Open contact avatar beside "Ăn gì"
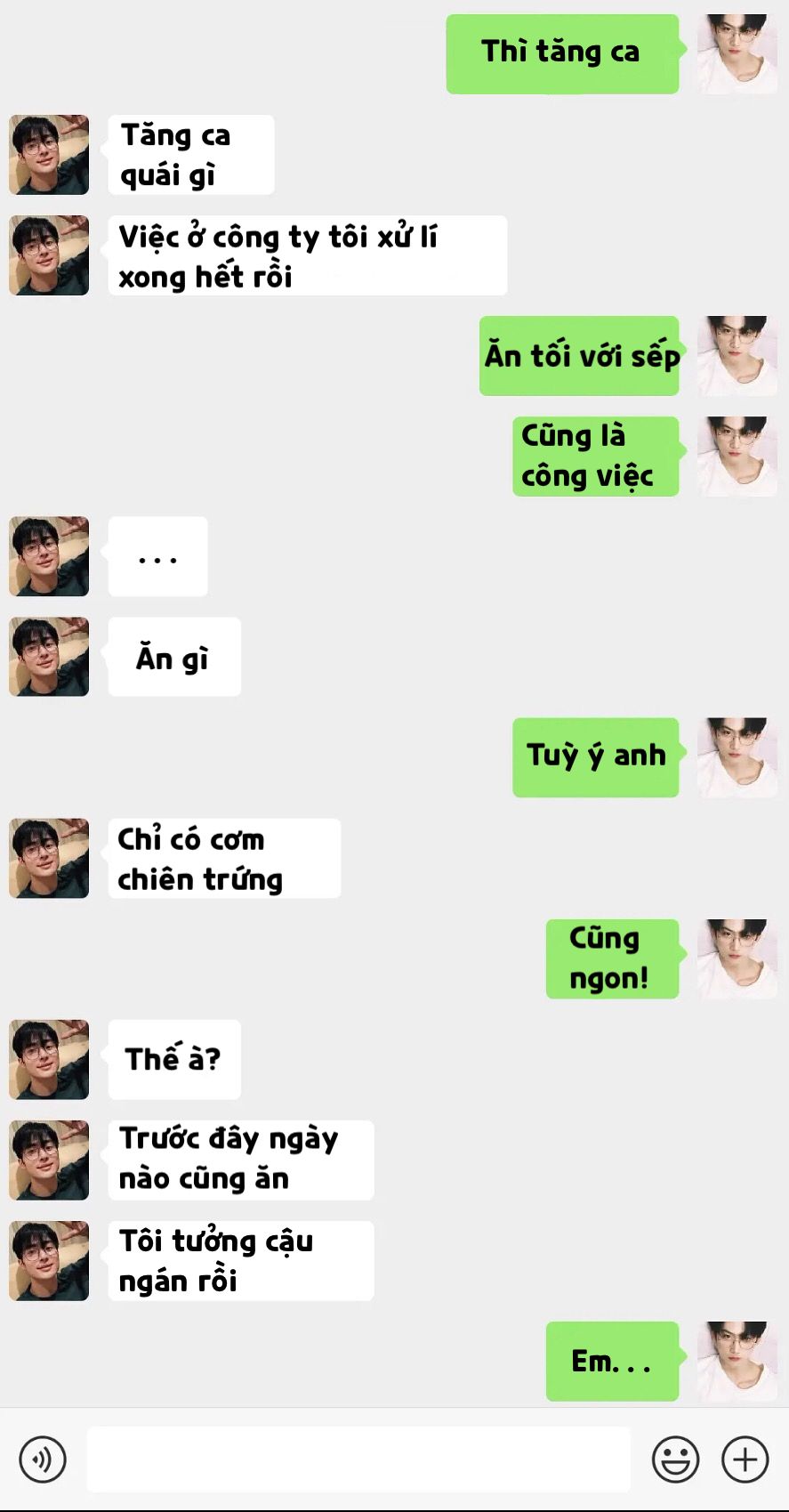This screenshot has width=789, height=1512. [49, 657]
